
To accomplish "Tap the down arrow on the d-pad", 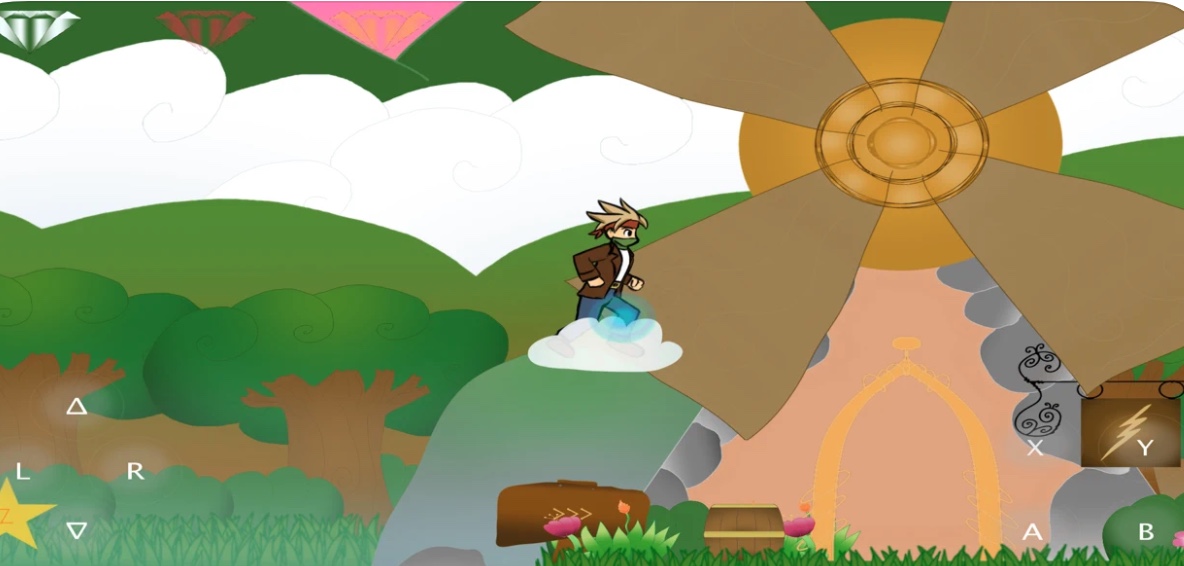I will [x=77, y=530].
